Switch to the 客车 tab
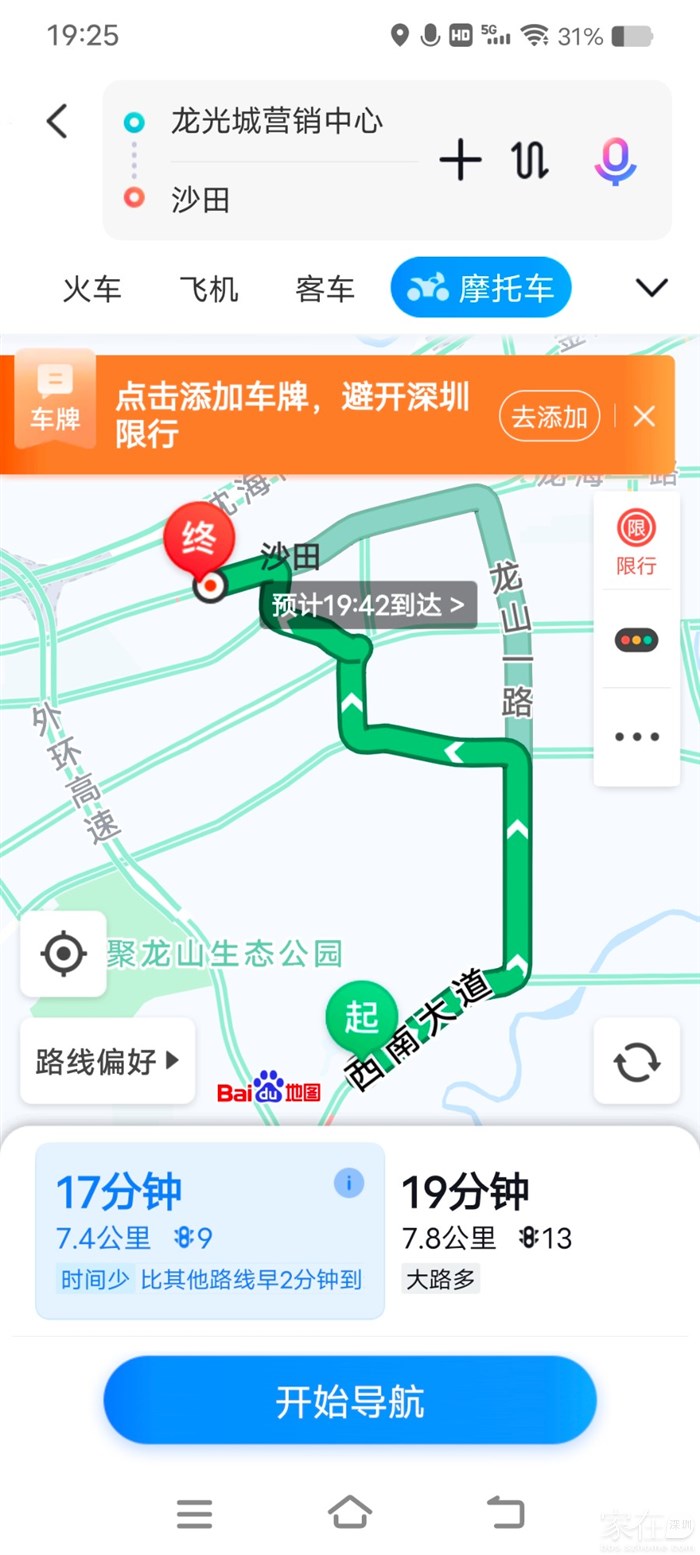Image resolution: width=700 pixels, height=1555 pixels. click(x=325, y=289)
